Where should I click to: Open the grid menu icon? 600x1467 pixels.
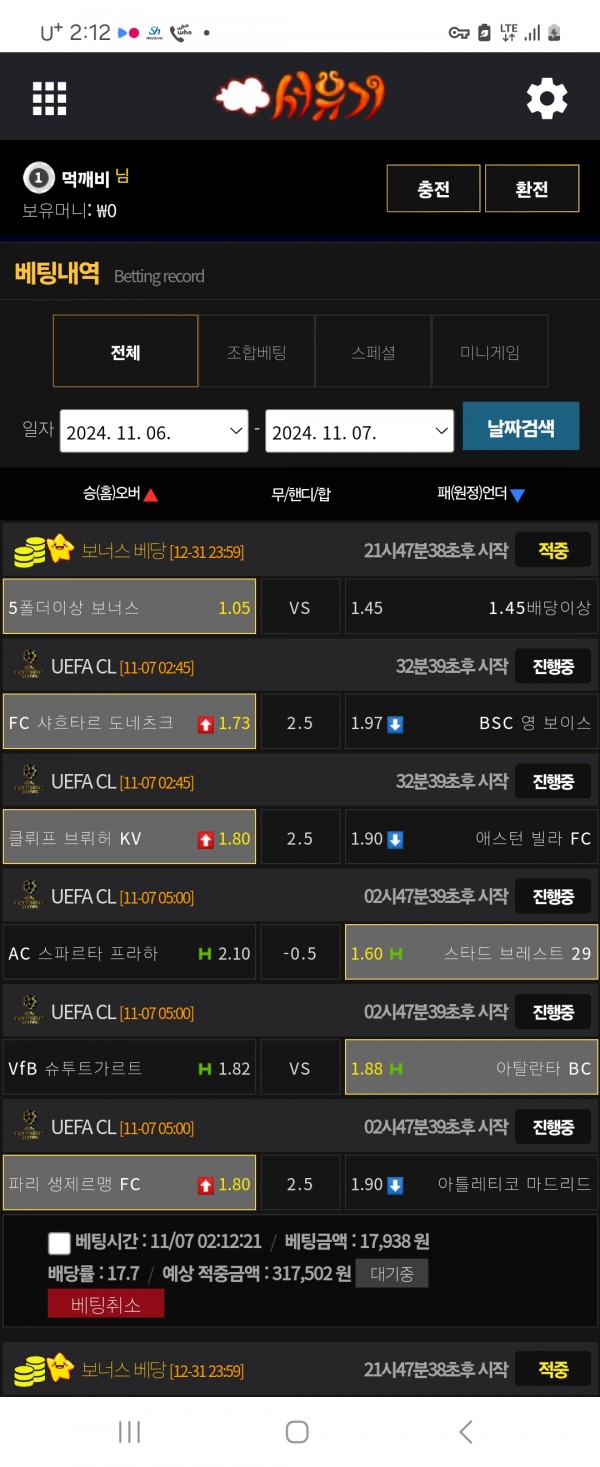point(49,98)
